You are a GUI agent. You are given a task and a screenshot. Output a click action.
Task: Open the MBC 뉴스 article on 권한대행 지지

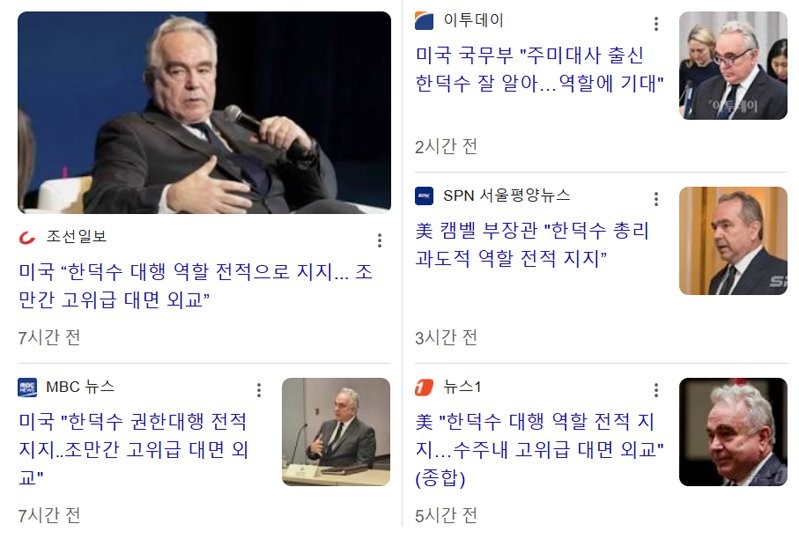133,450
